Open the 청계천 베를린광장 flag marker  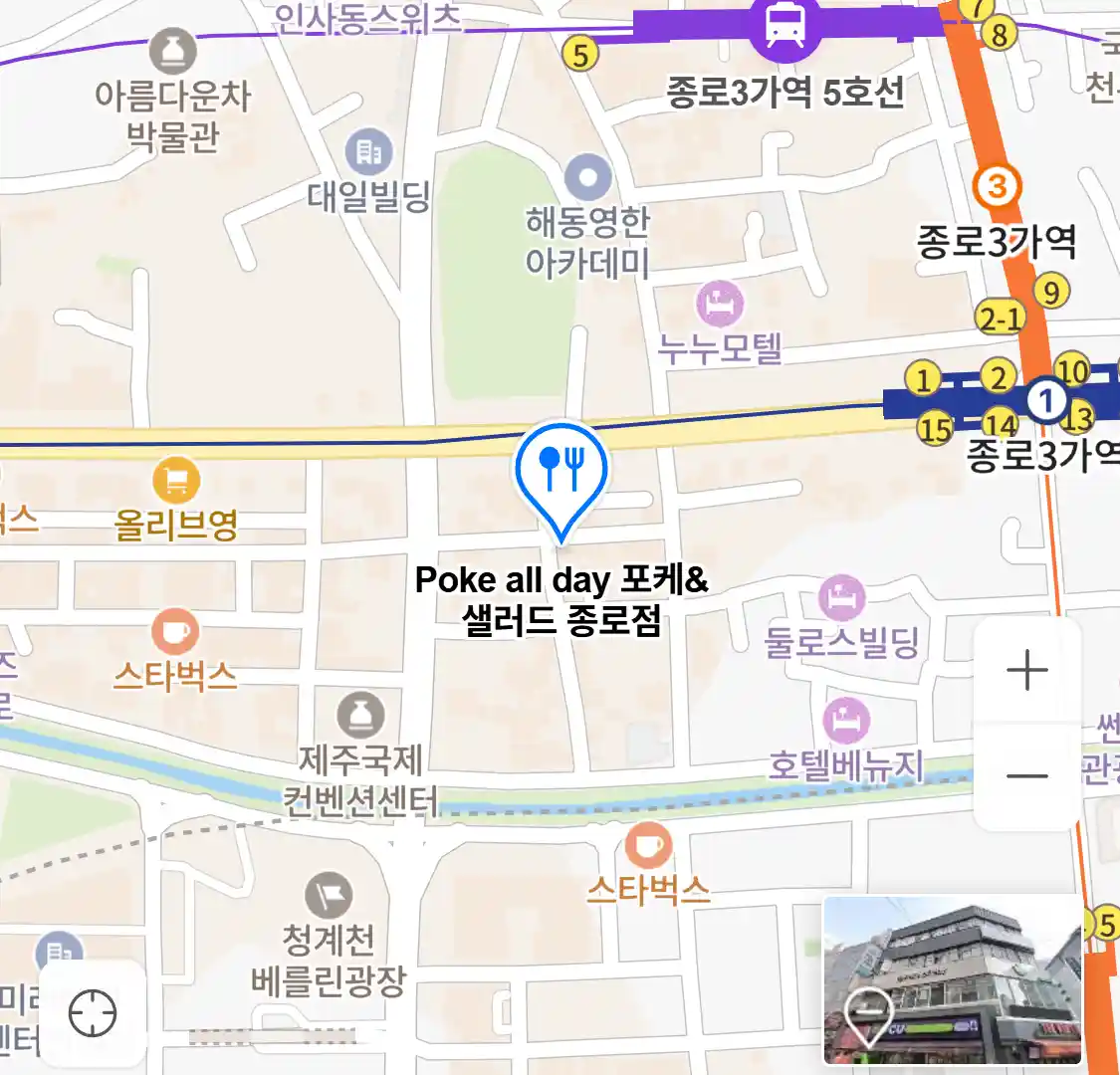[329, 895]
